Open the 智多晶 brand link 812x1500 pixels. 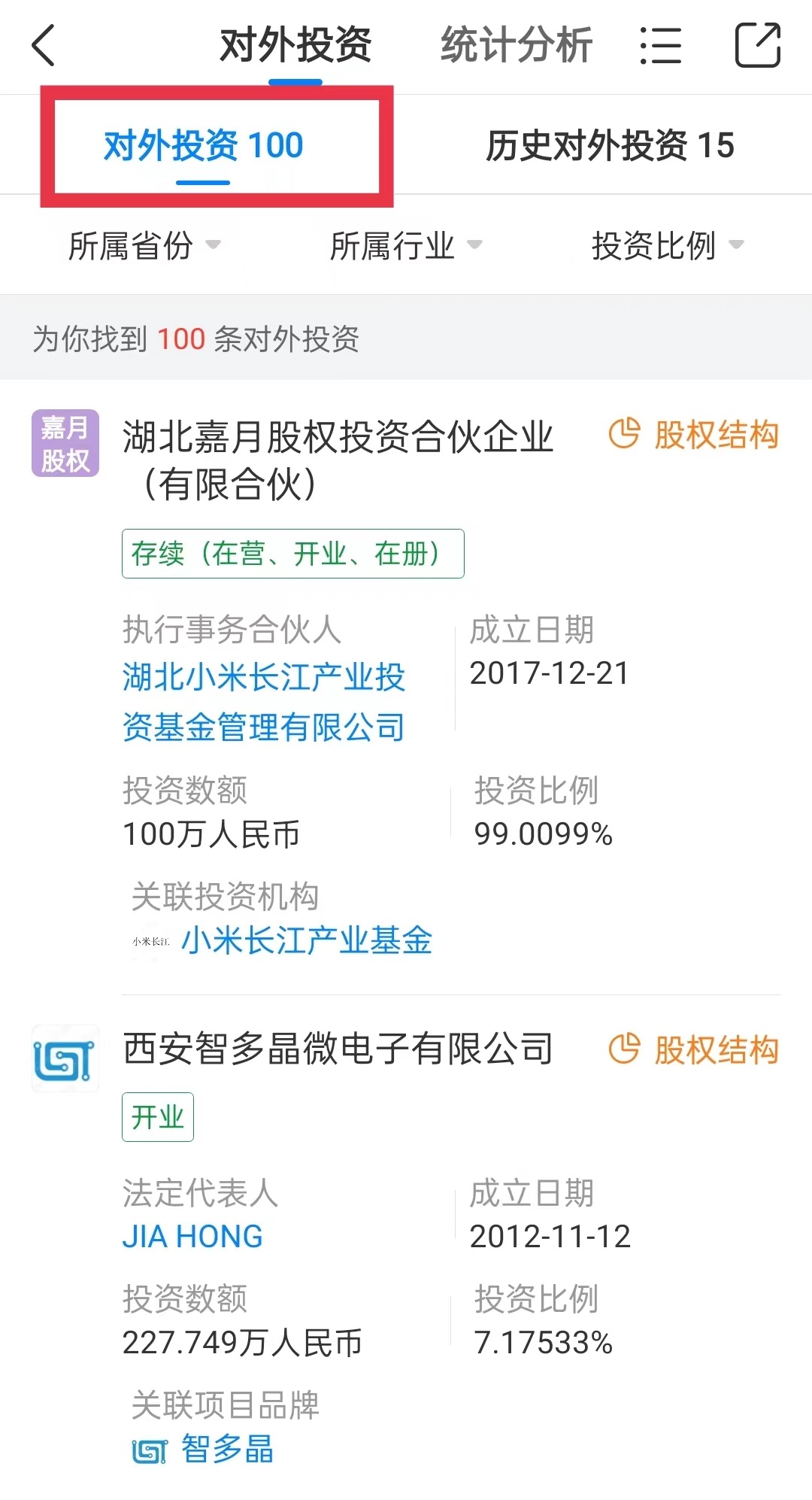pos(227,1448)
